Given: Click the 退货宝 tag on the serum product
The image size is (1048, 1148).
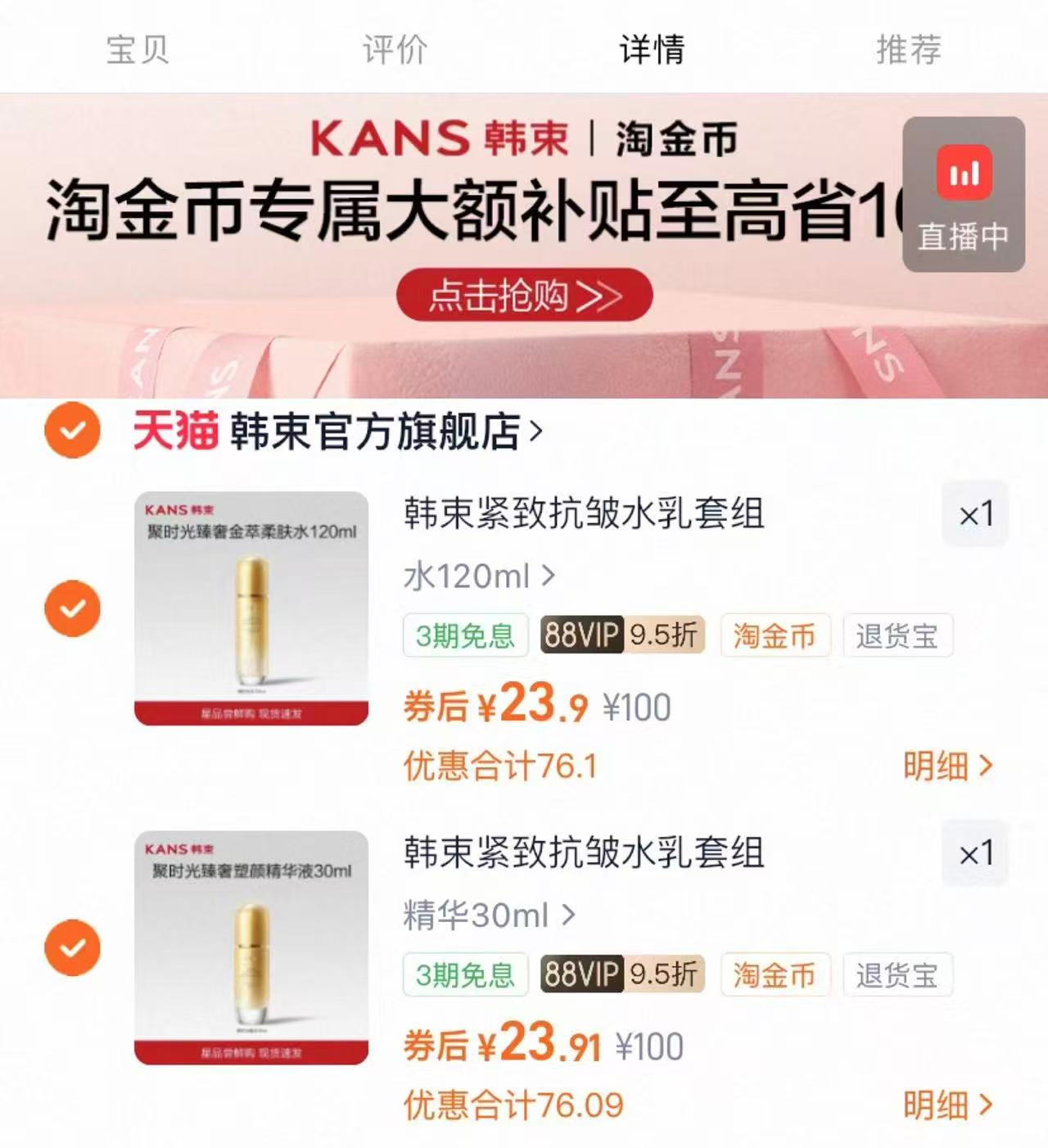Looking at the screenshot, I should point(897,974).
